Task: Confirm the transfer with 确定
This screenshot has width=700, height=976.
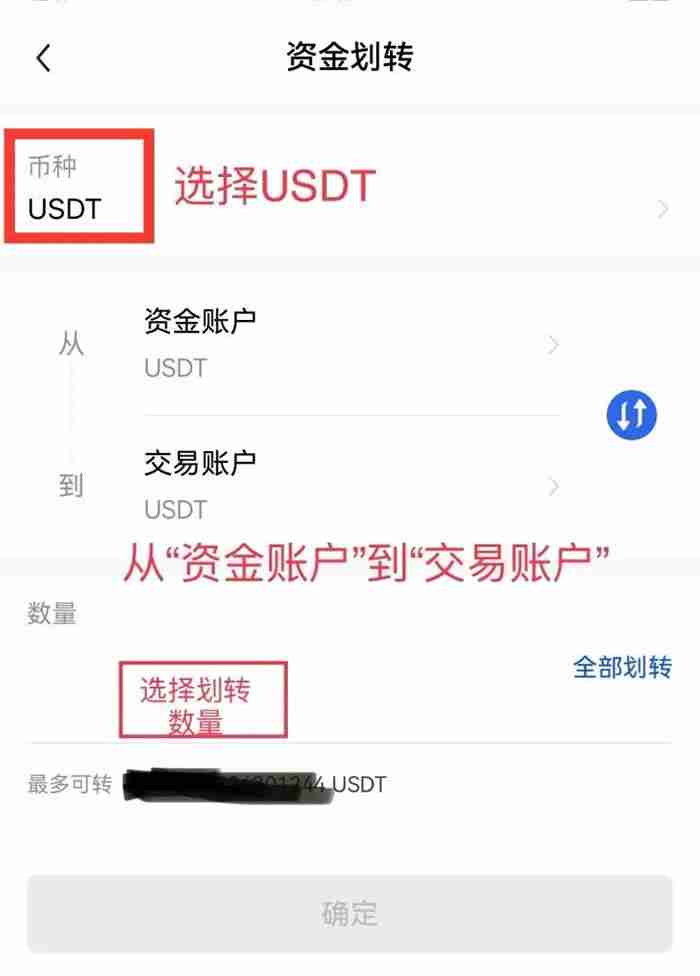Action: (349, 912)
